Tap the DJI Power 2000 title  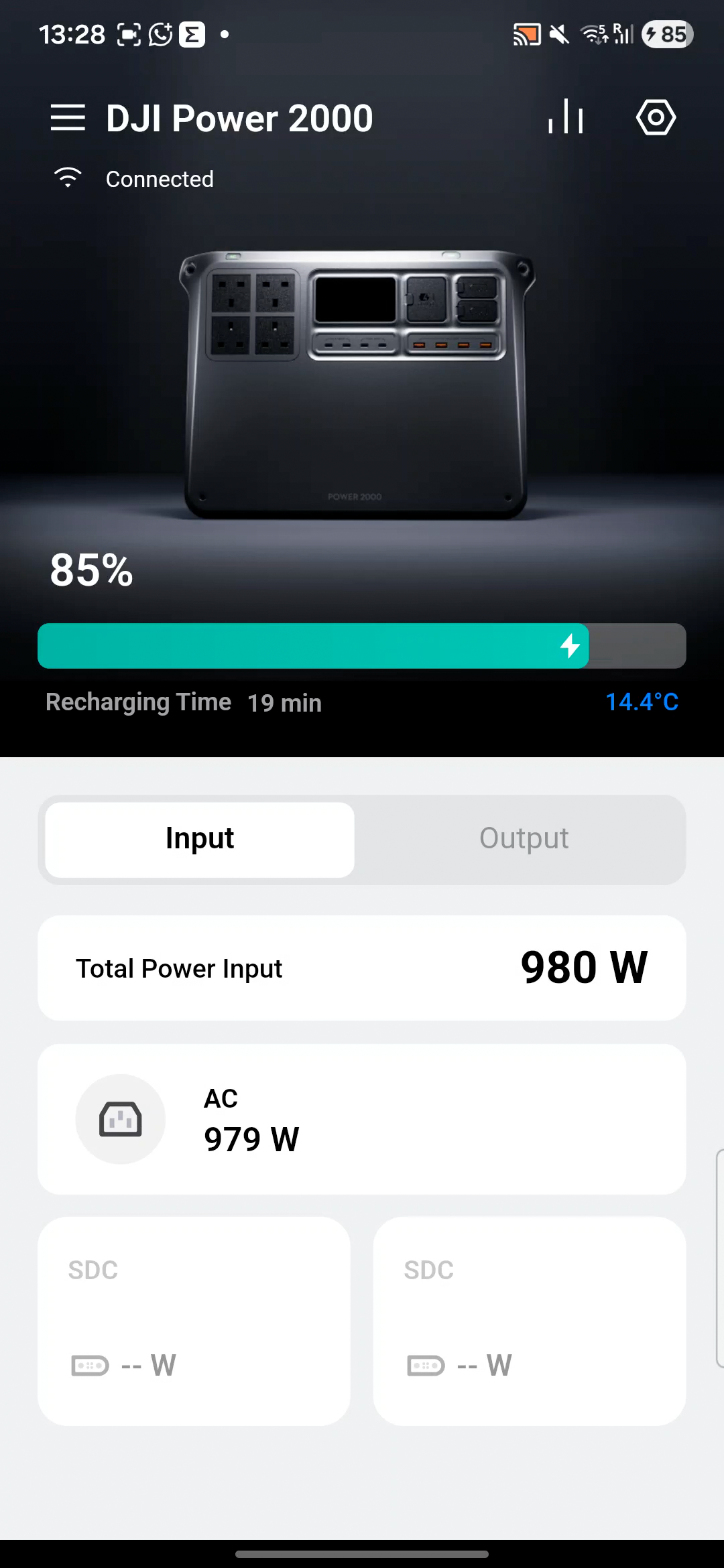pos(239,117)
